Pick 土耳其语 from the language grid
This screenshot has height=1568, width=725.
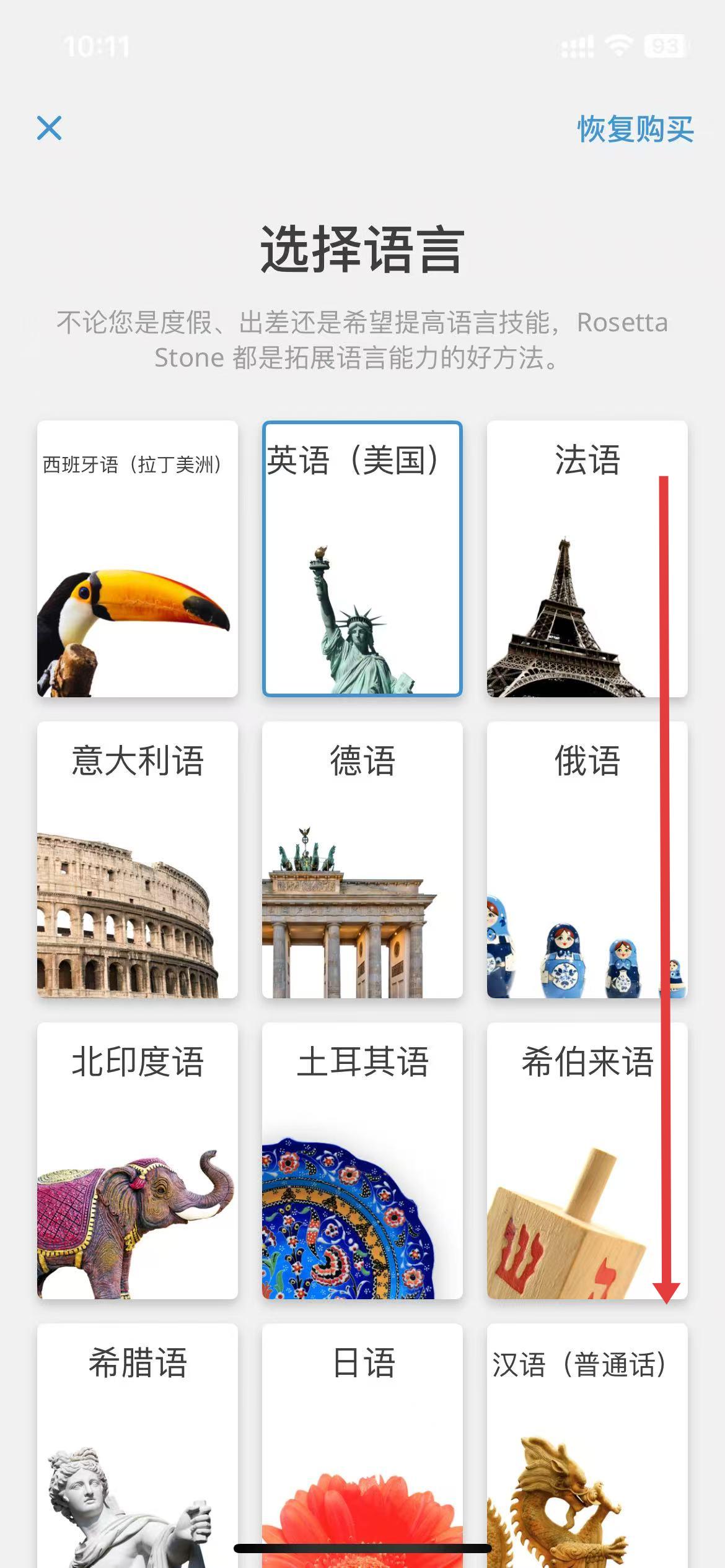(x=362, y=1161)
